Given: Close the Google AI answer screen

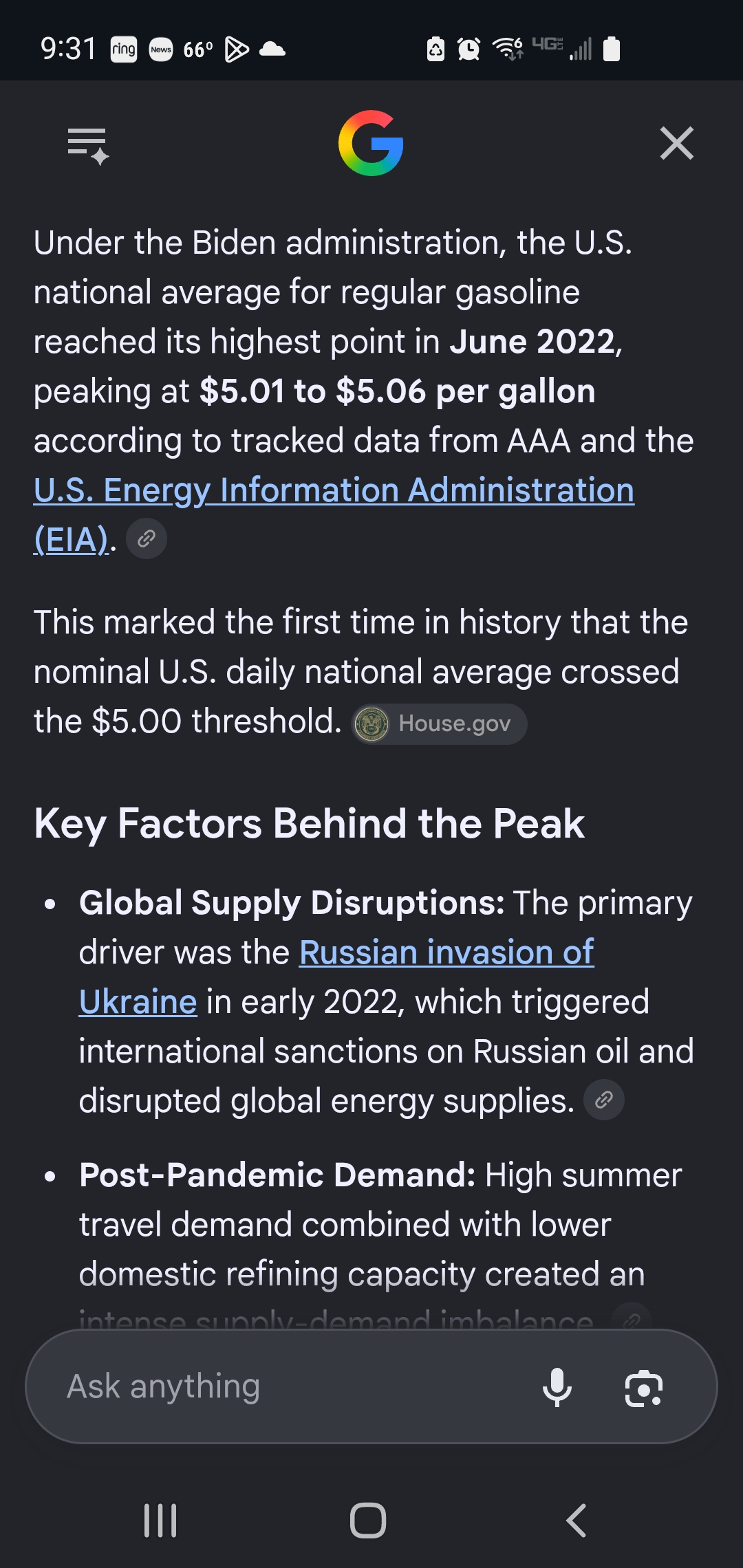Looking at the screenshot, I should (x=676, y=143).
